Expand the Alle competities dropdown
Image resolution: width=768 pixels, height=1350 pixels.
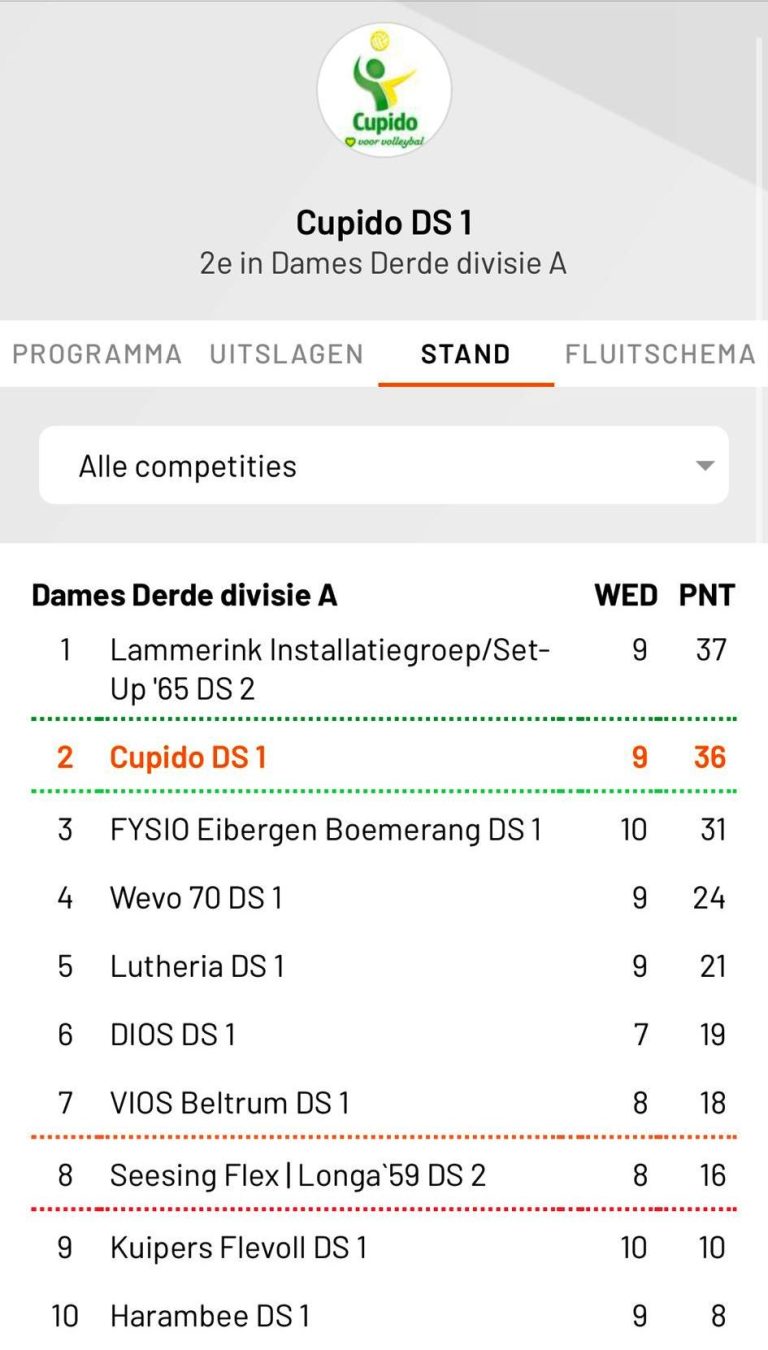384,466
